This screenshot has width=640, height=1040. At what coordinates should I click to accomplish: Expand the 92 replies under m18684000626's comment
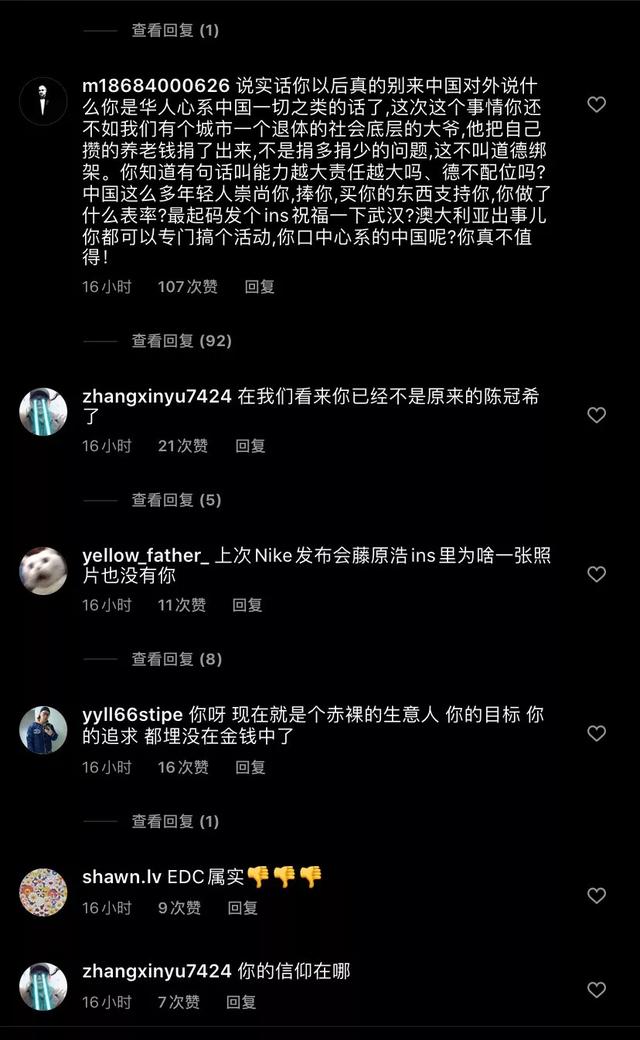click(x=181, y=341)
